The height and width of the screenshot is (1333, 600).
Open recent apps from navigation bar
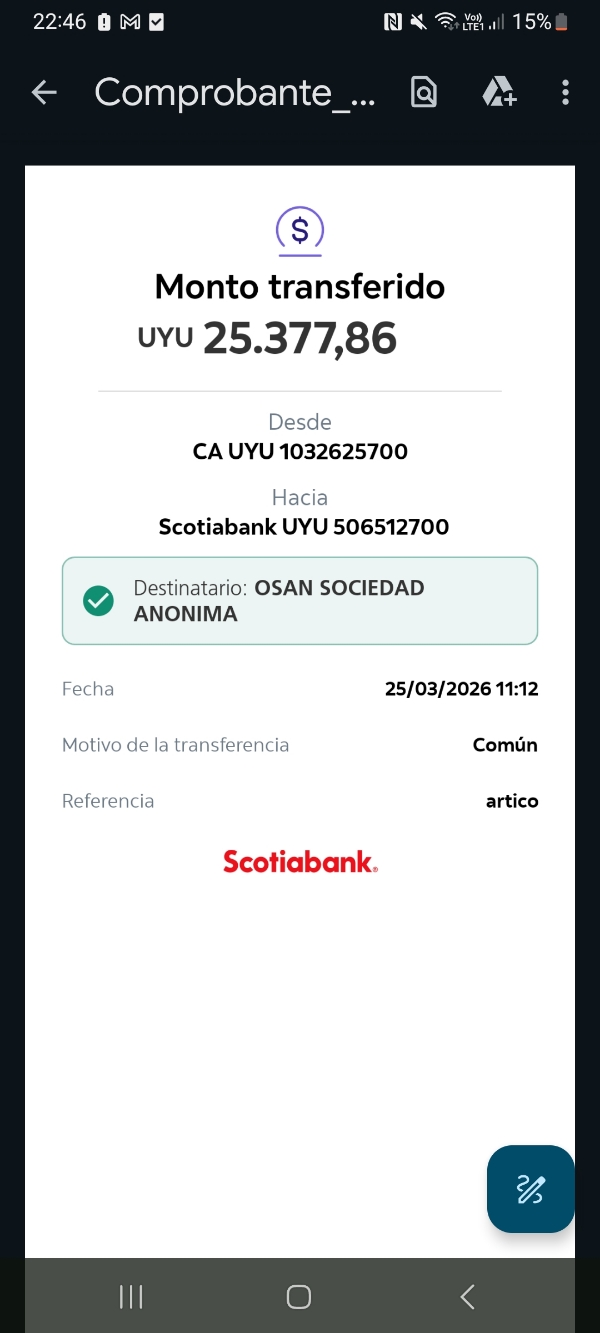tap(131, 1297)
